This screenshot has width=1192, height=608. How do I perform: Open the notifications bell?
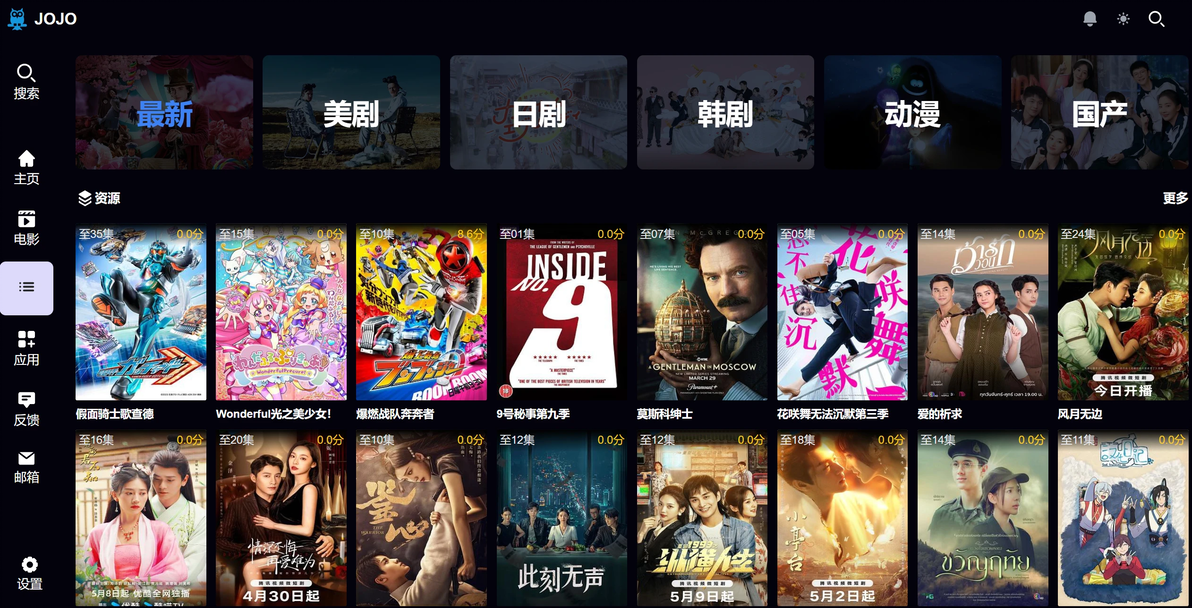point(1090,19)
